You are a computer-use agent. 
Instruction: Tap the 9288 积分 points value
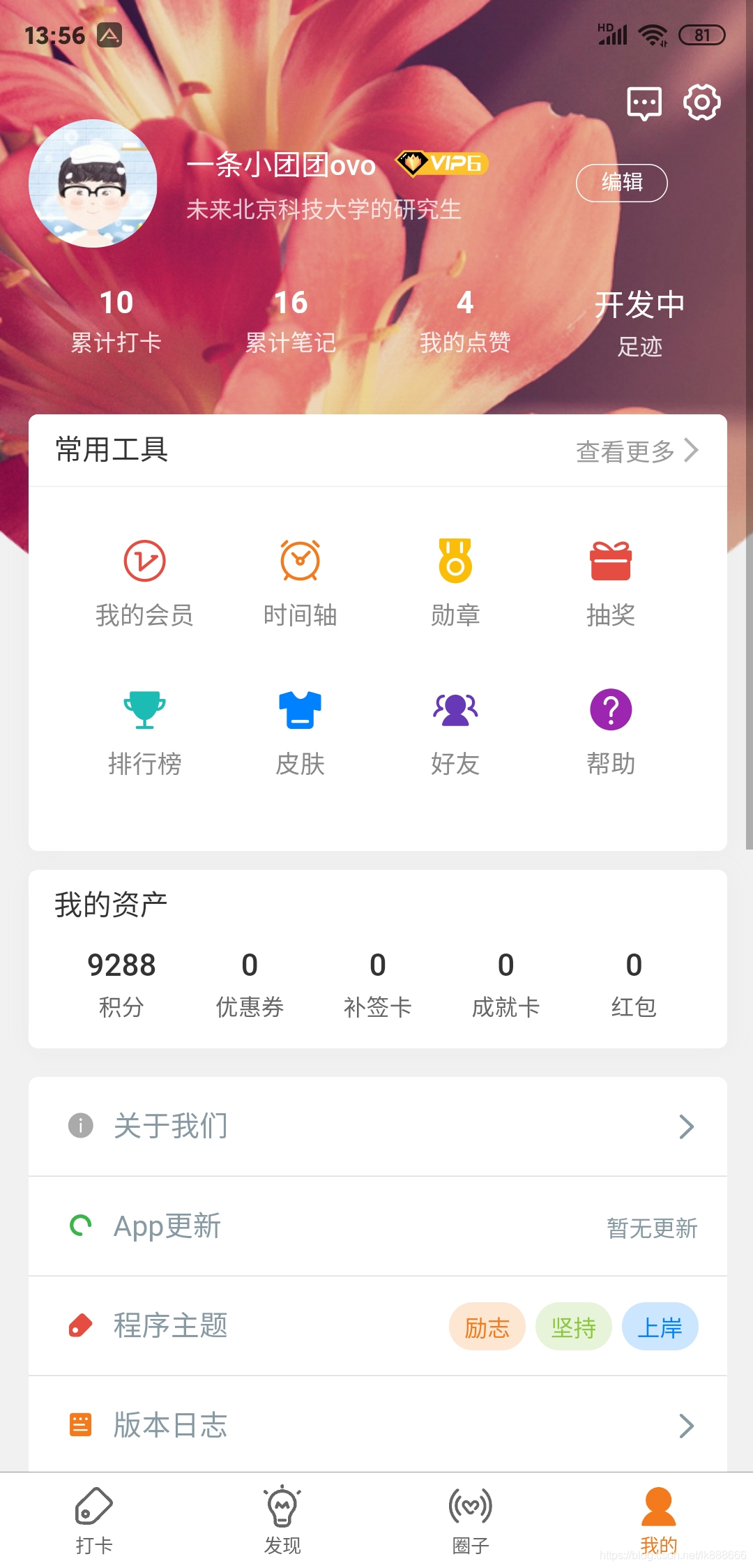click(121, 966)
